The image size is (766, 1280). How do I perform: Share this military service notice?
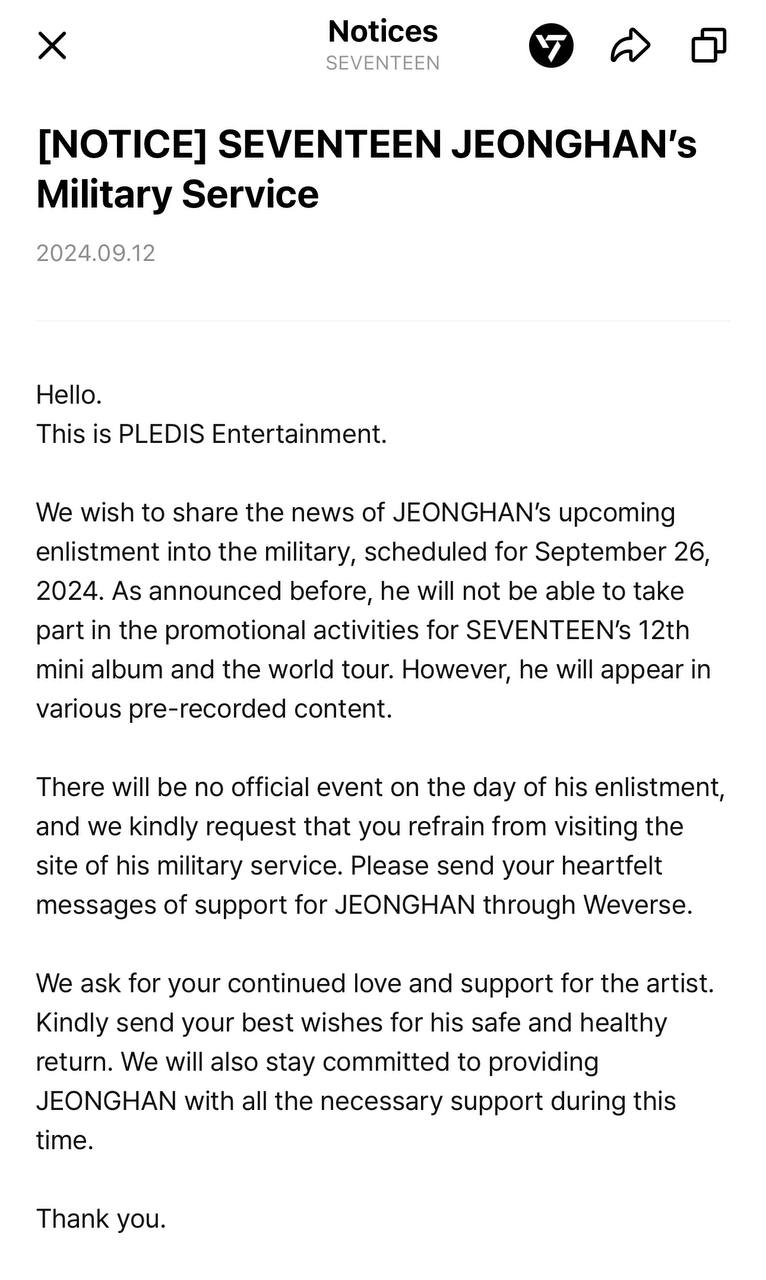click(x=630, y=45)
